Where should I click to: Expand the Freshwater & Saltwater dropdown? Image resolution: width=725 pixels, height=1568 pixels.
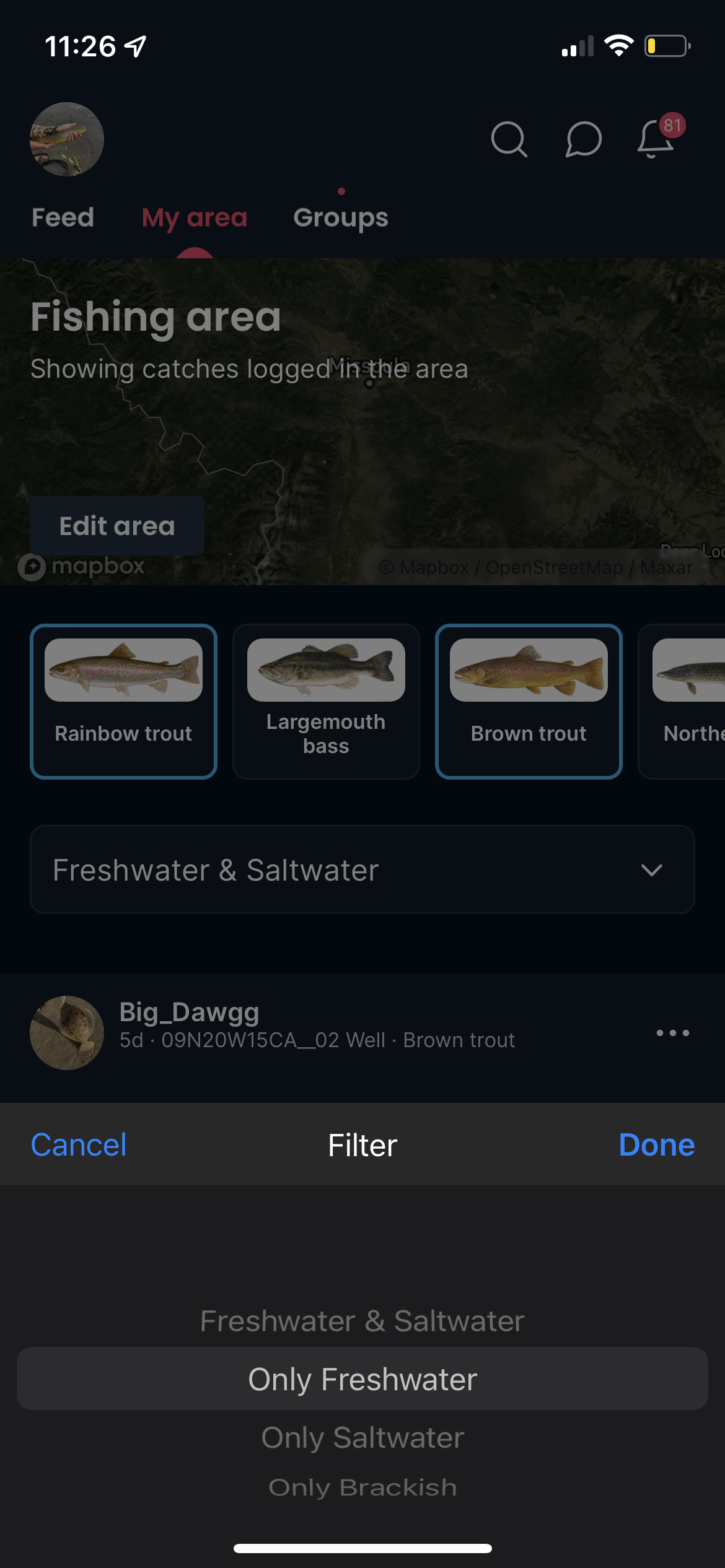click(362, 869)
